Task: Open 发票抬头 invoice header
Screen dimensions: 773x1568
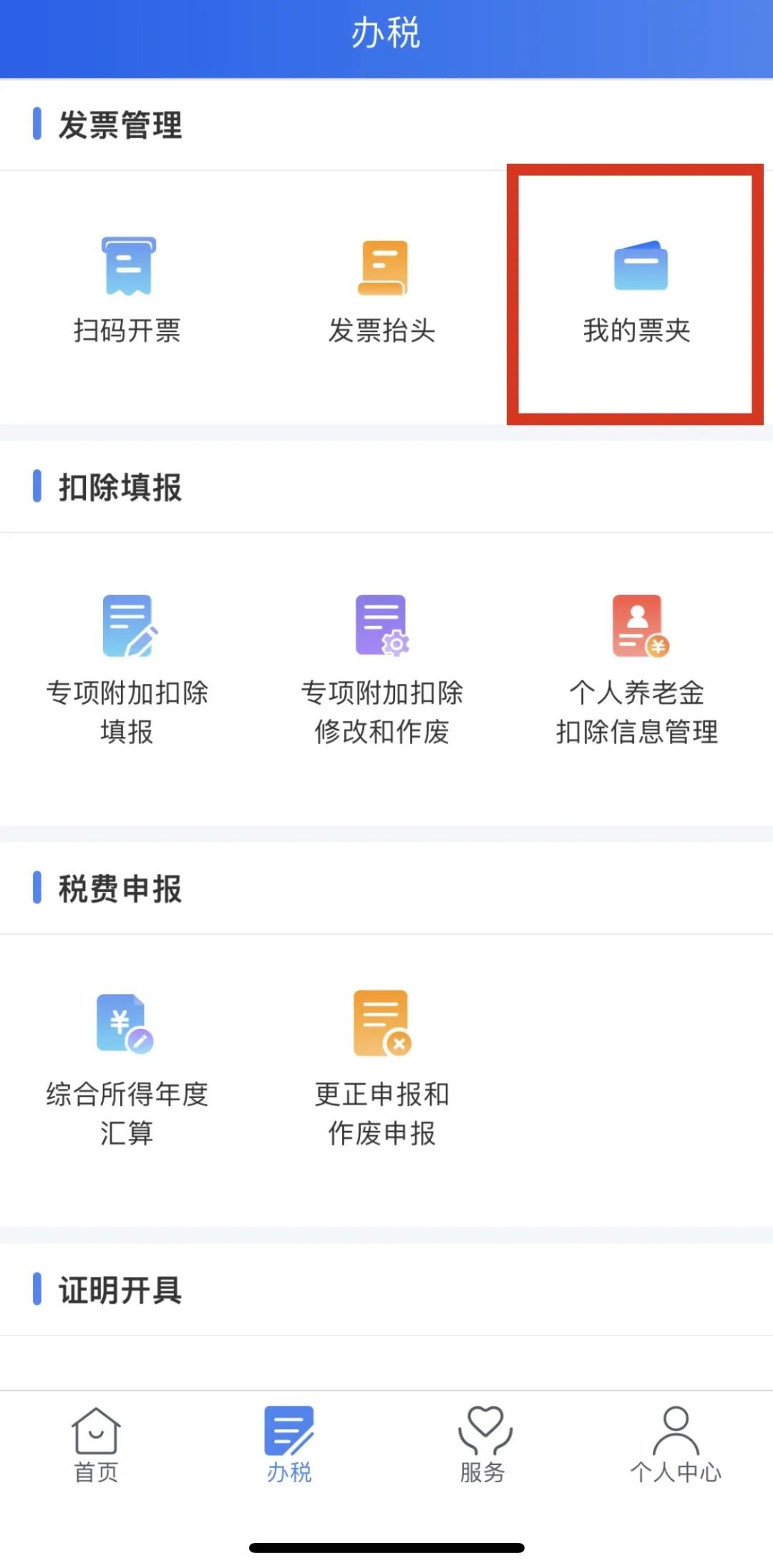Action: 382,290
